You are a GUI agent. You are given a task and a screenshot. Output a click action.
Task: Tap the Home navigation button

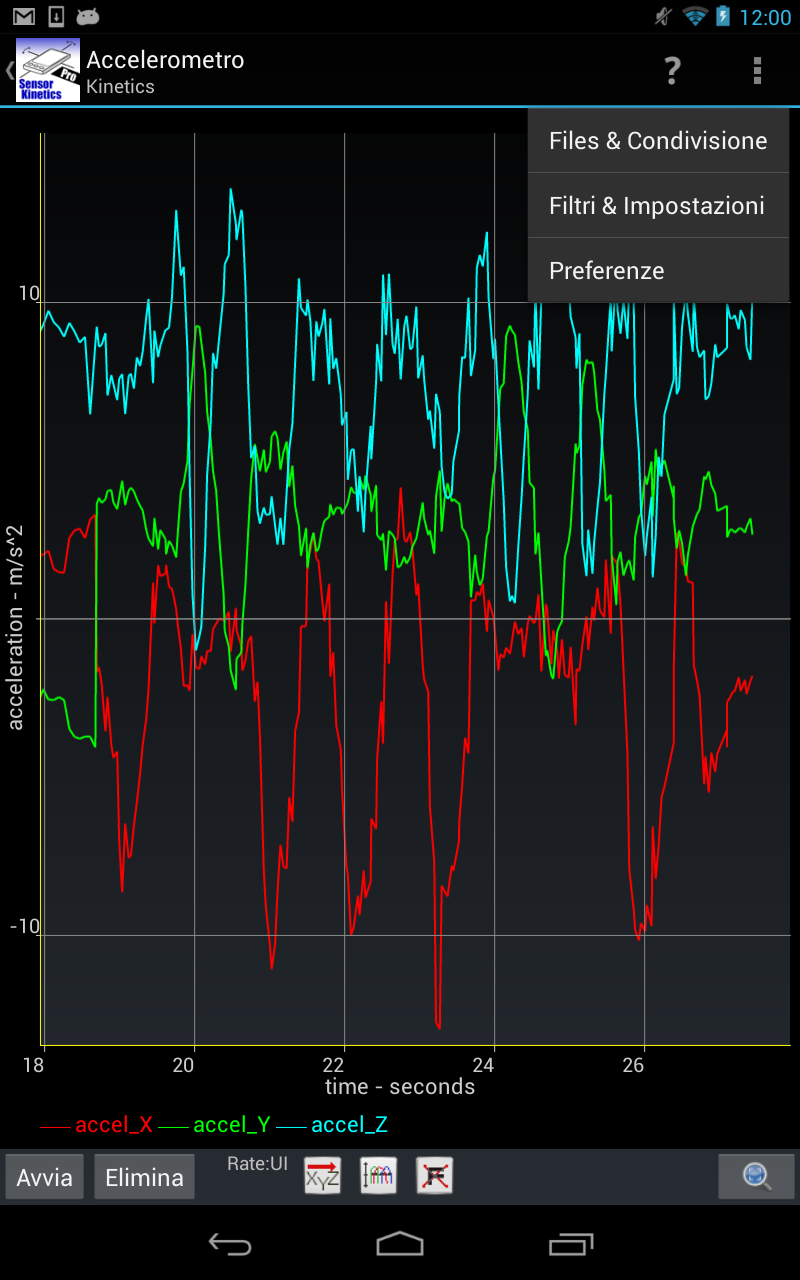(400, 1243)
